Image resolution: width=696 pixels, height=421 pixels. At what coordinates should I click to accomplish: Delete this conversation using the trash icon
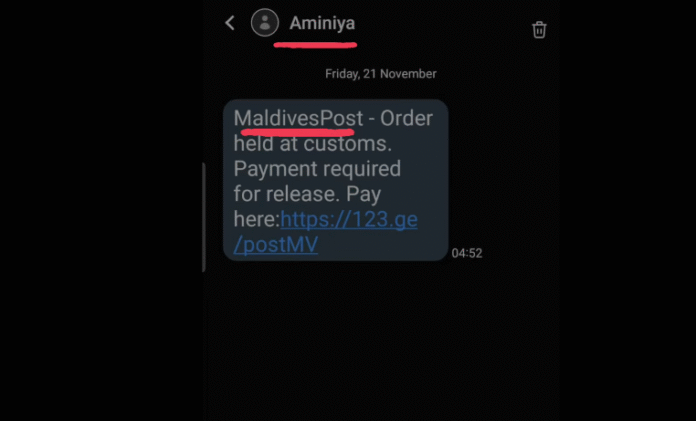(x=539, y=29)
